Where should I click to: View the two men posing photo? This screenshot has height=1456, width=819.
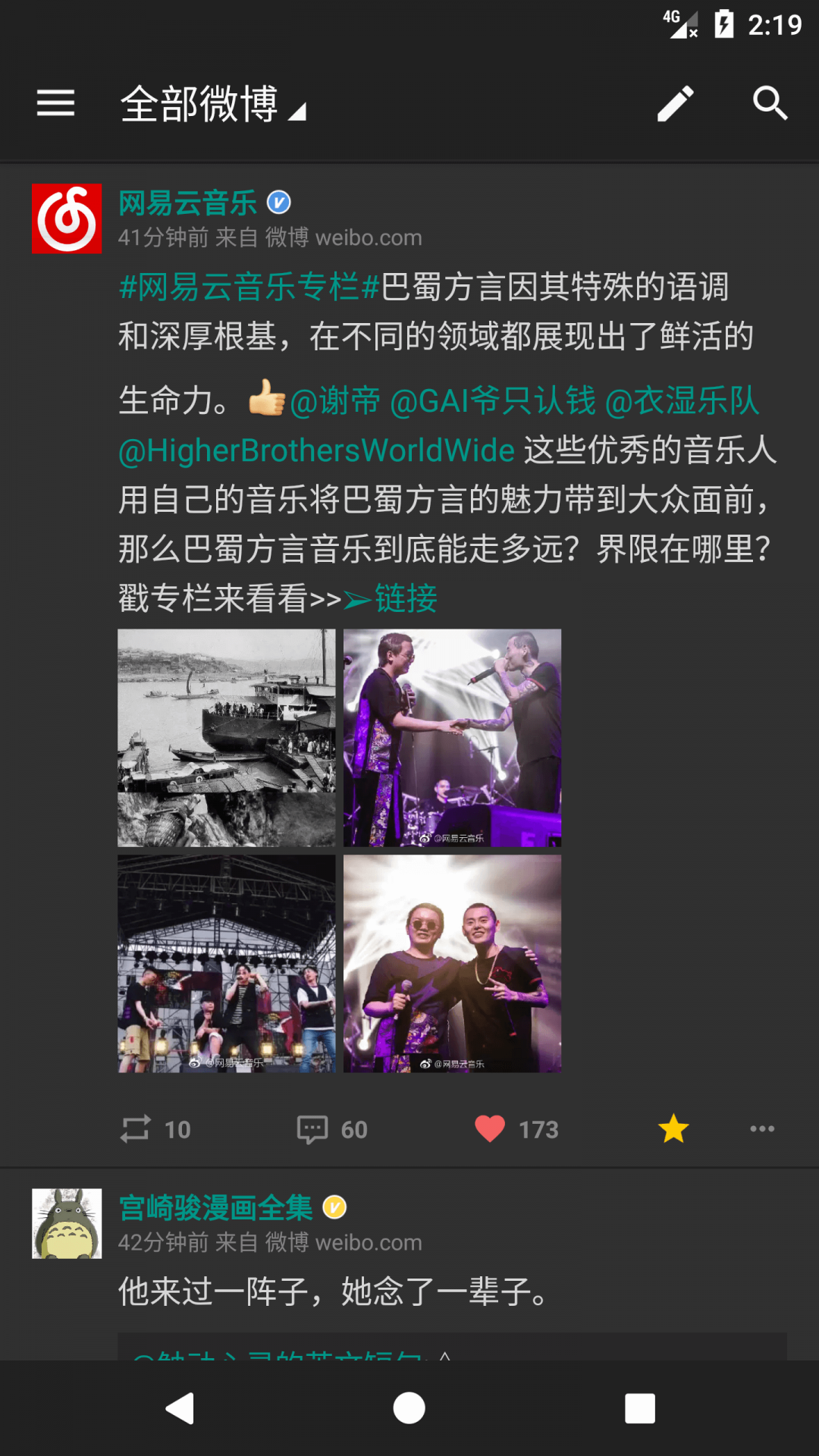452,963
